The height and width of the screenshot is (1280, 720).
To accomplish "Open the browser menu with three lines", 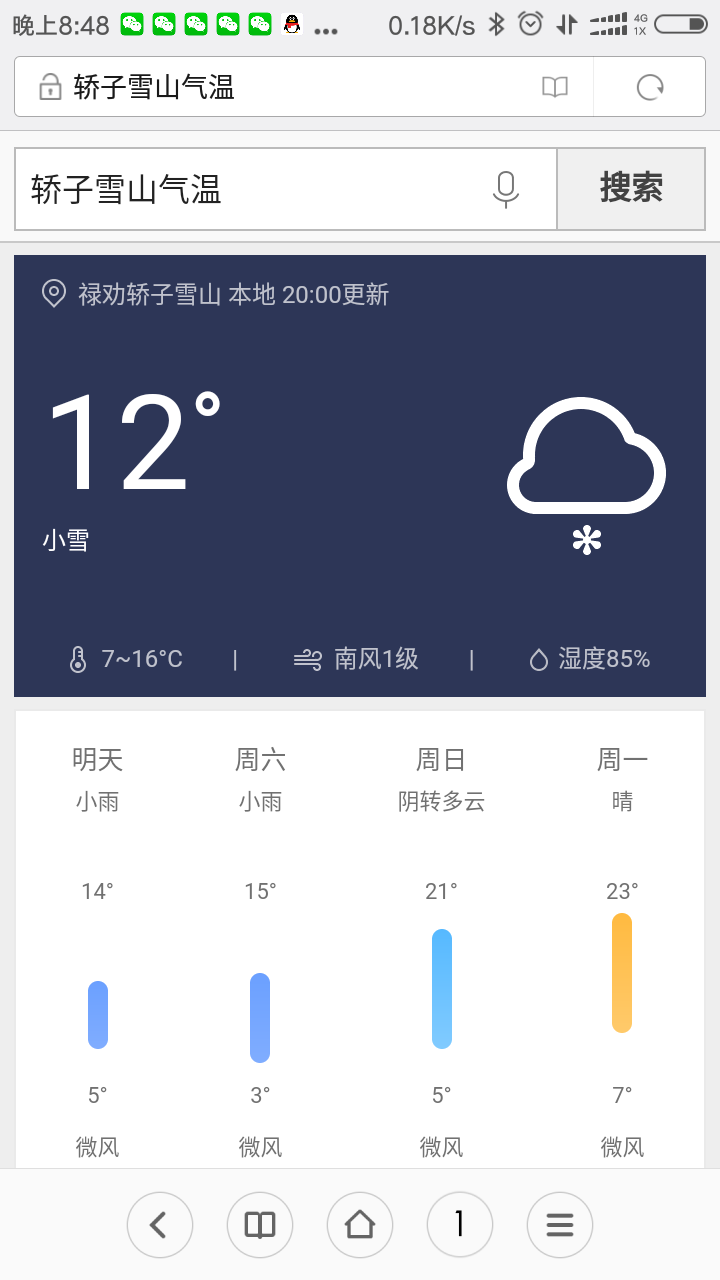I will pos(560,1225).
